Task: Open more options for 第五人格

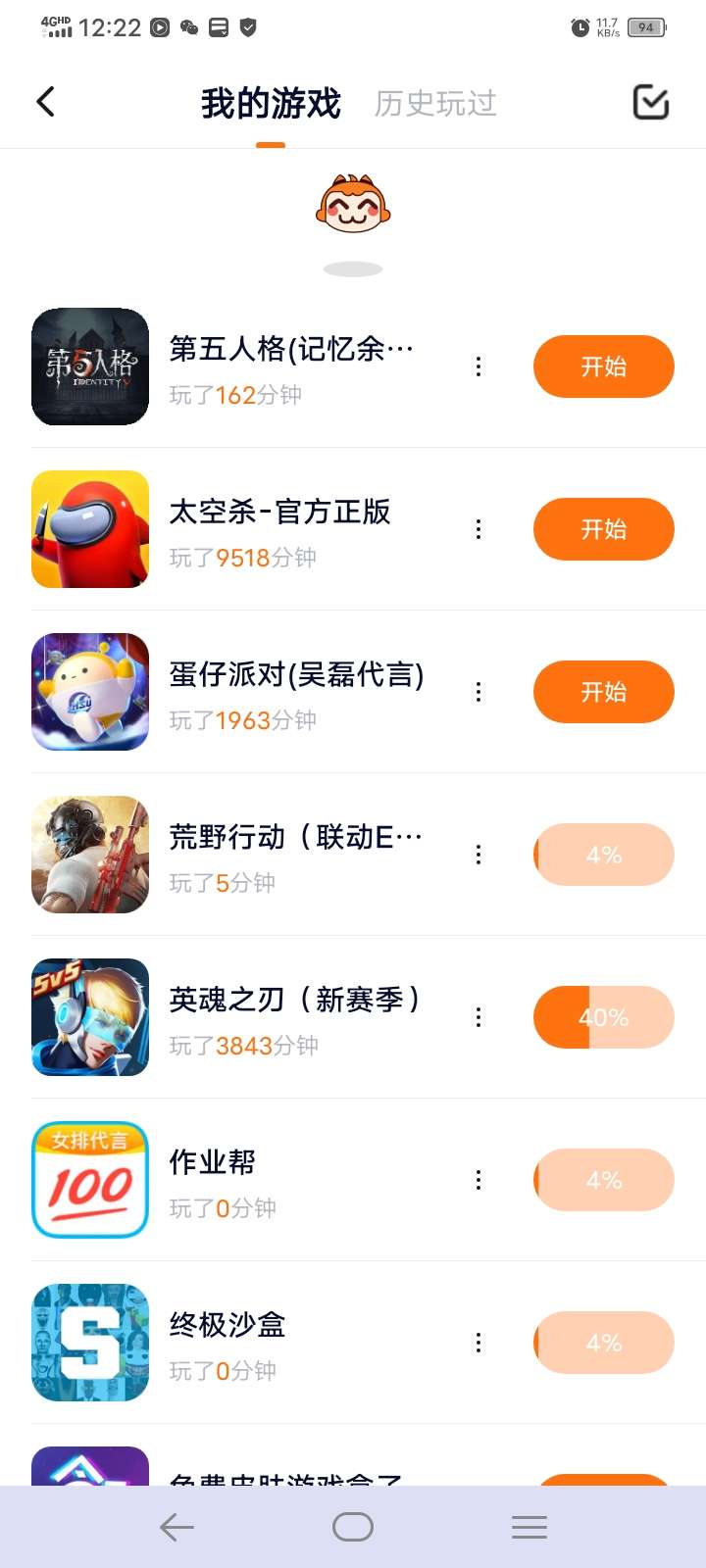Action: (479, 367)
